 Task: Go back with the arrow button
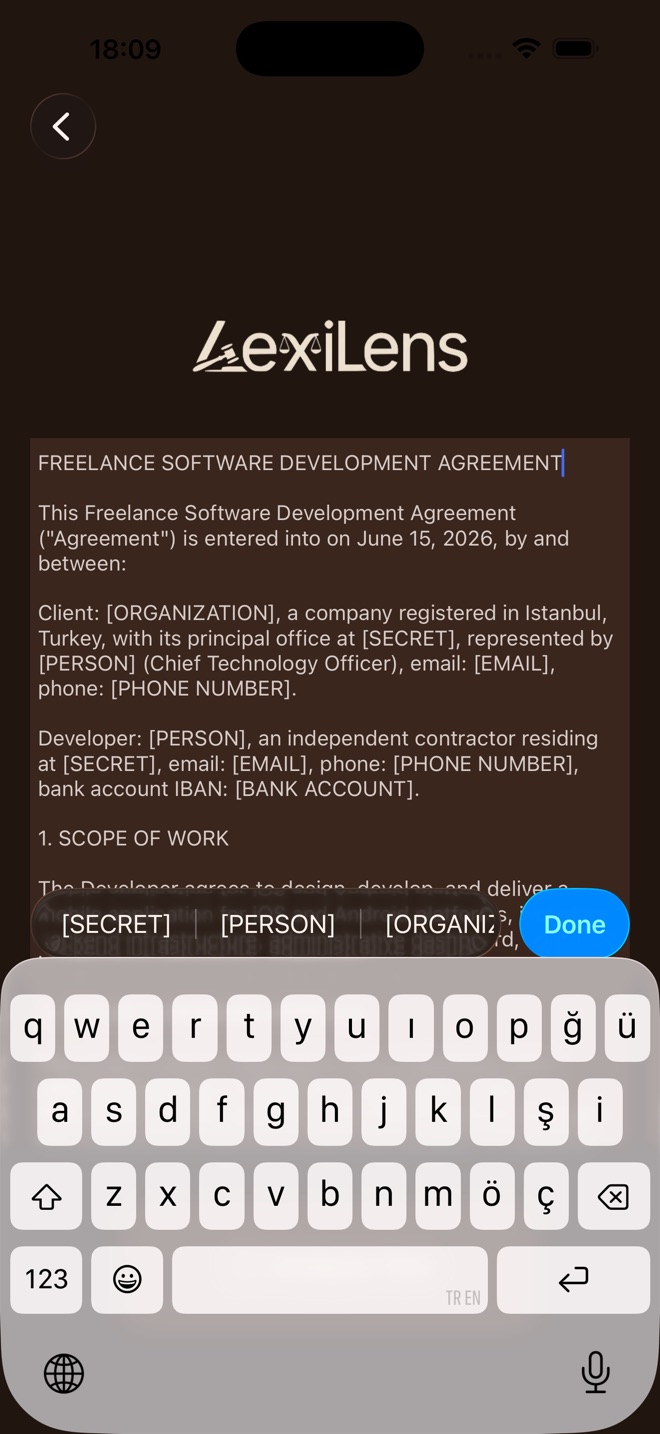pos(63,127)
